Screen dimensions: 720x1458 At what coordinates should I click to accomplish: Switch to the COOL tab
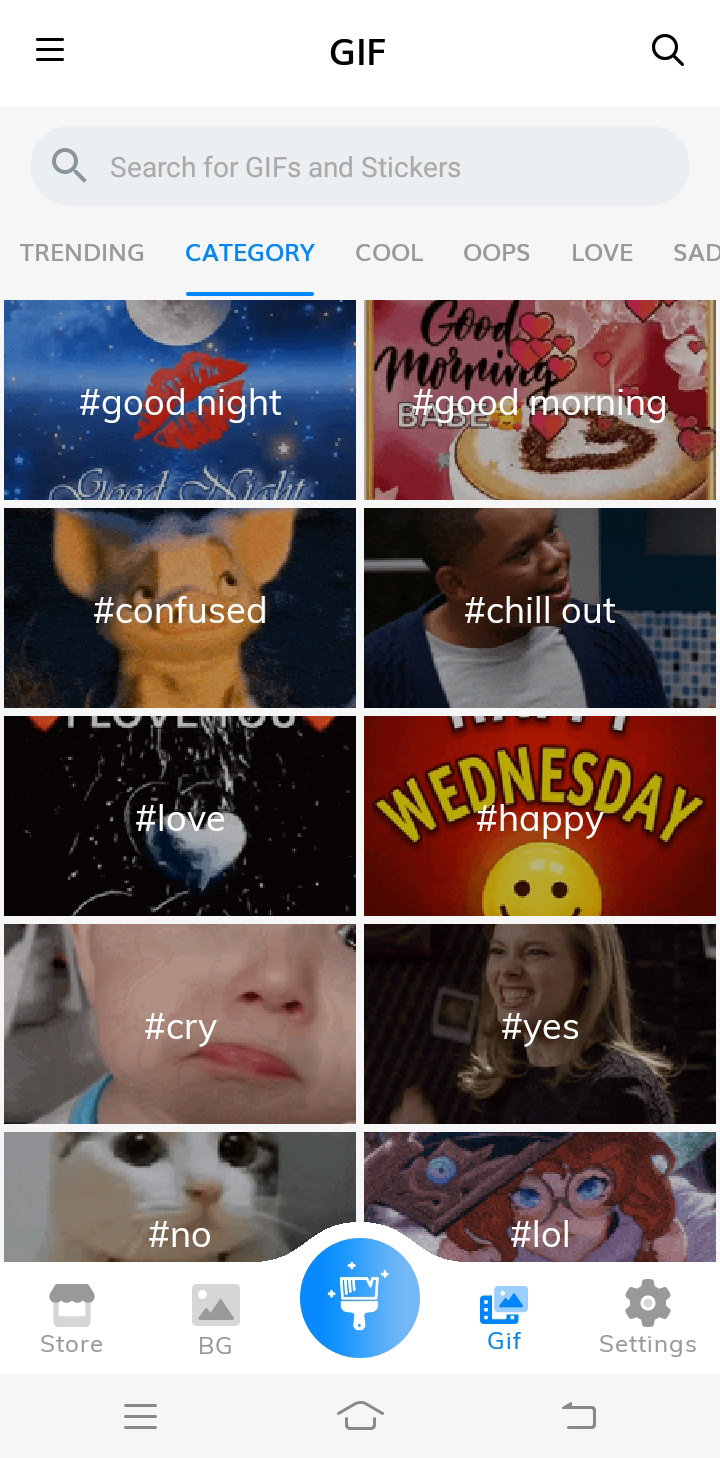(x=389, y=253)
